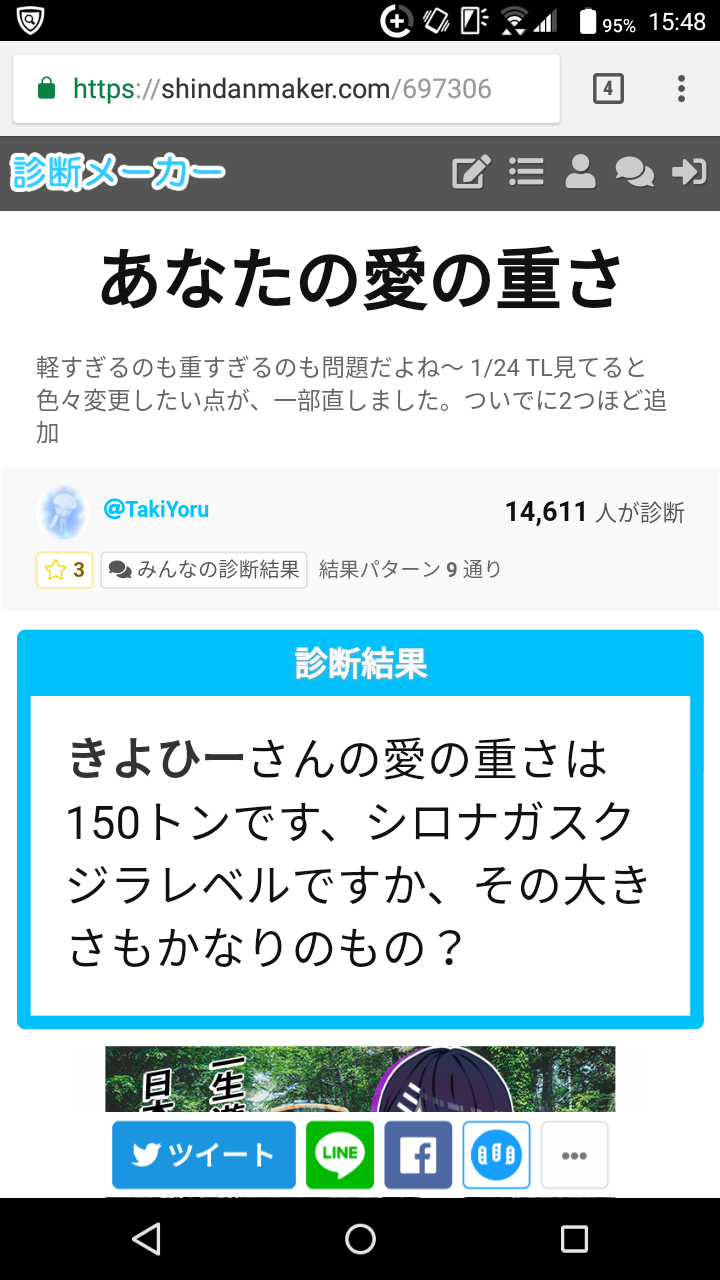Open the browser overflow menu
This screenshot has width=720, height=1280.
pos(681,89)
